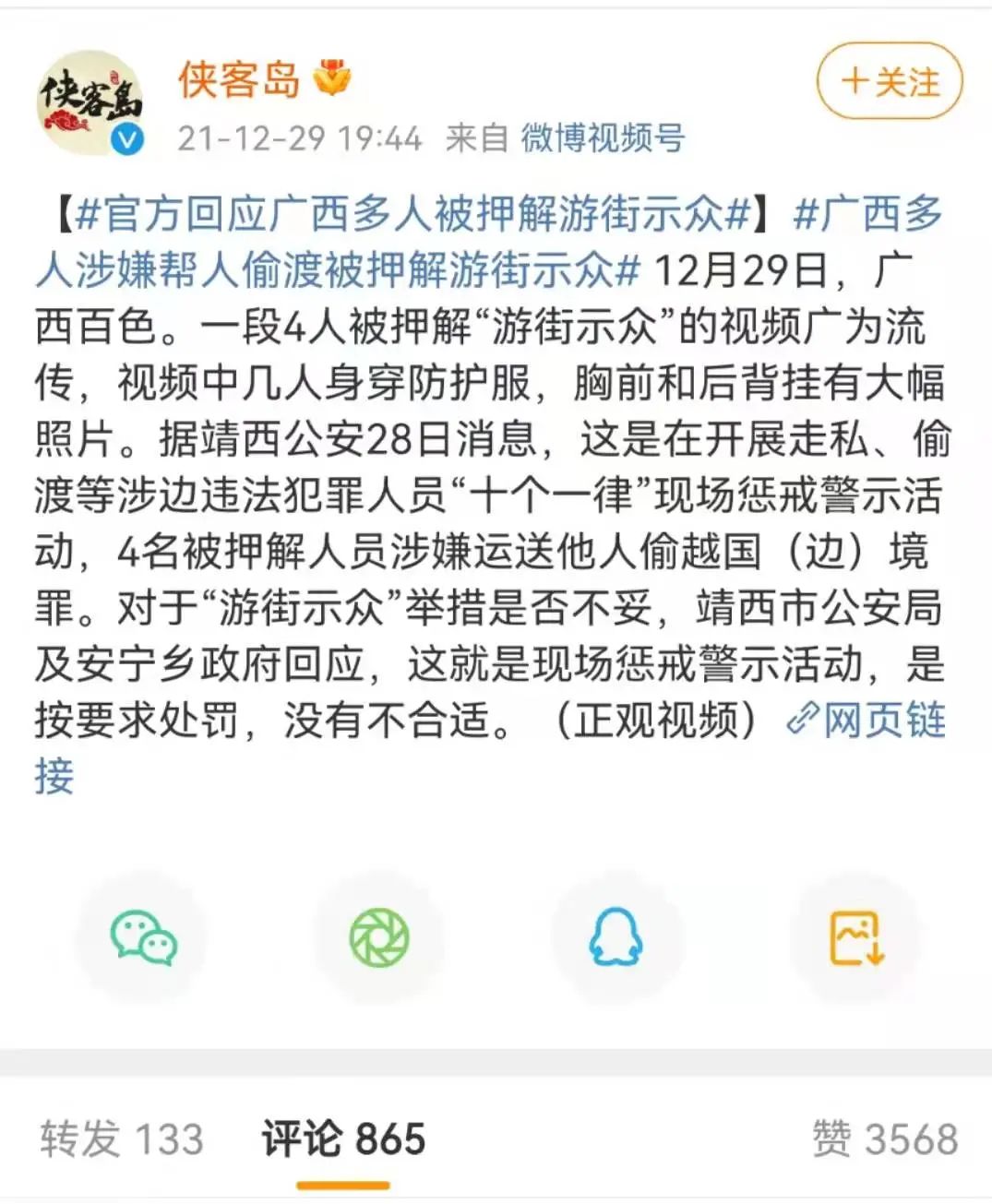
Task: Save the post as an image
Action: (x=856, y=937)
